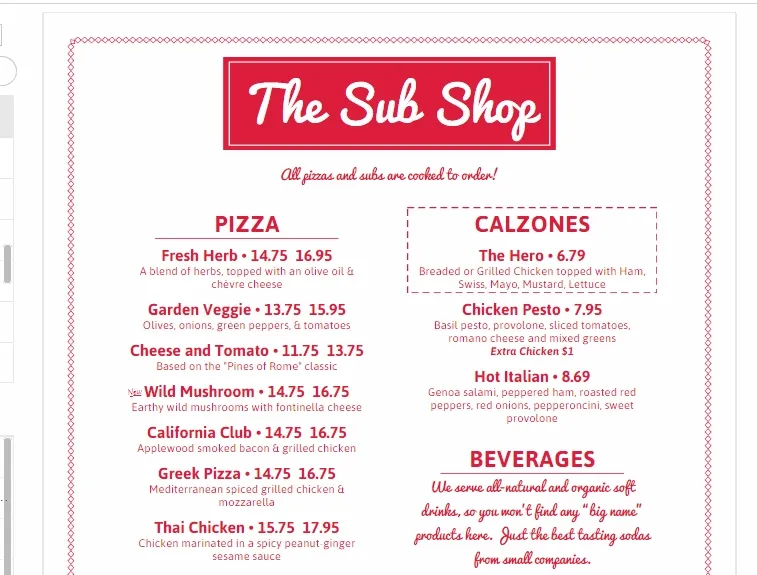Select the Fresh Herb pizza text block
Screen dimensions: 757x575
tap(246, 269)
